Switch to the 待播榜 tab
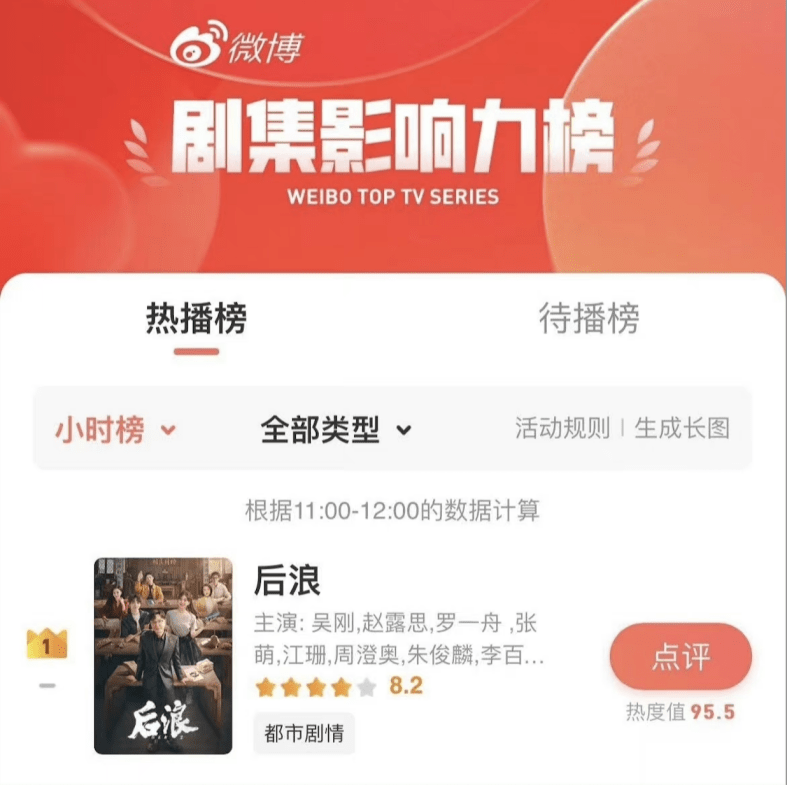 coord(589,319)
